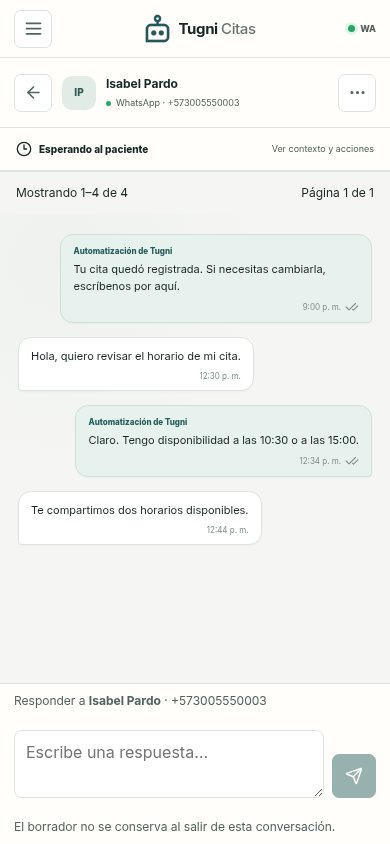390x844 pixels.
Task: Go back with the arrow button
Action: pyautogui.click(x=33, y=93)
